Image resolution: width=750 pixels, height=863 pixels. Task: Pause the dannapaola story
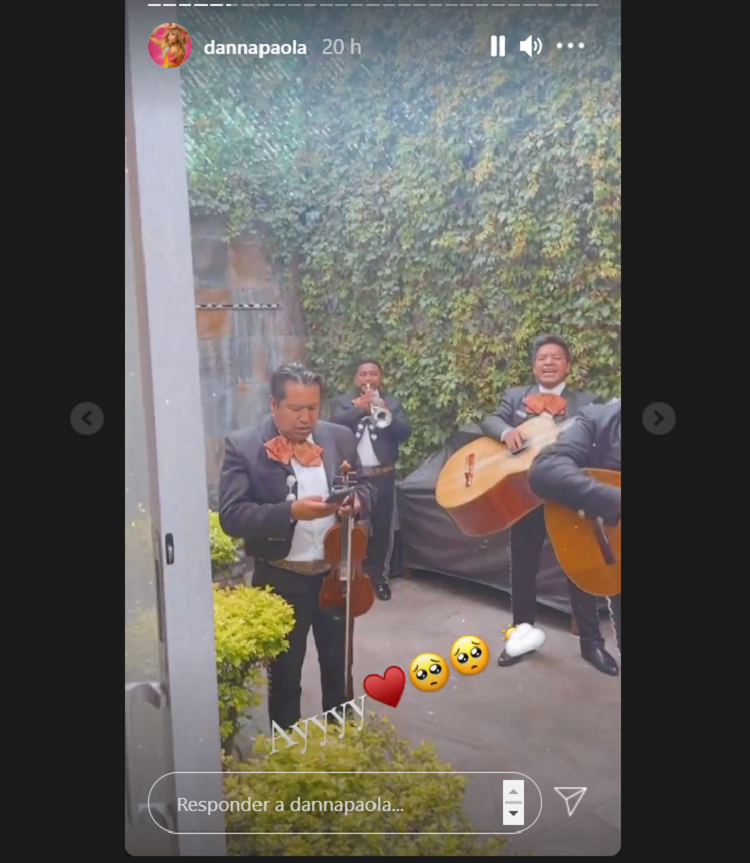point(498,46)
